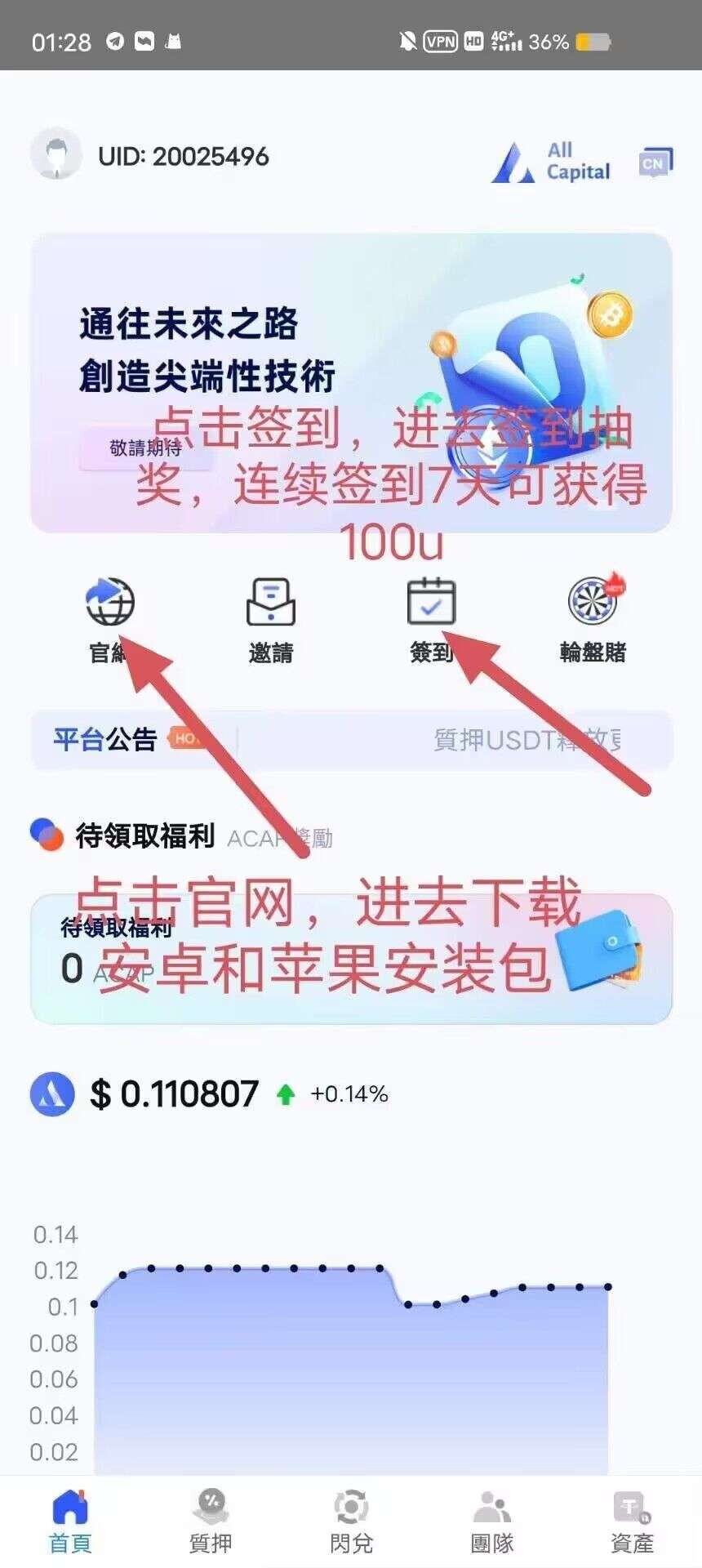Switch to the 資產 assets tab
Image resolution: width=702 pixels, height=1568 pixels.
[632, 1522]
